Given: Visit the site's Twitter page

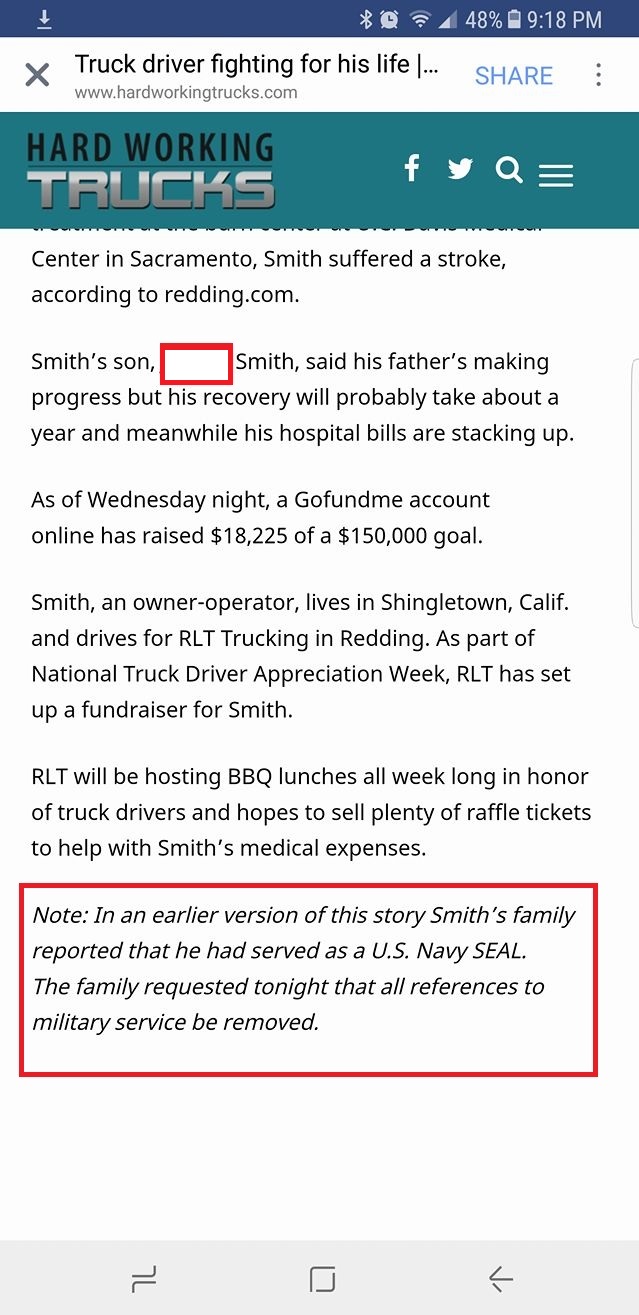Looking at the screenshot, I should pos(460,168).
